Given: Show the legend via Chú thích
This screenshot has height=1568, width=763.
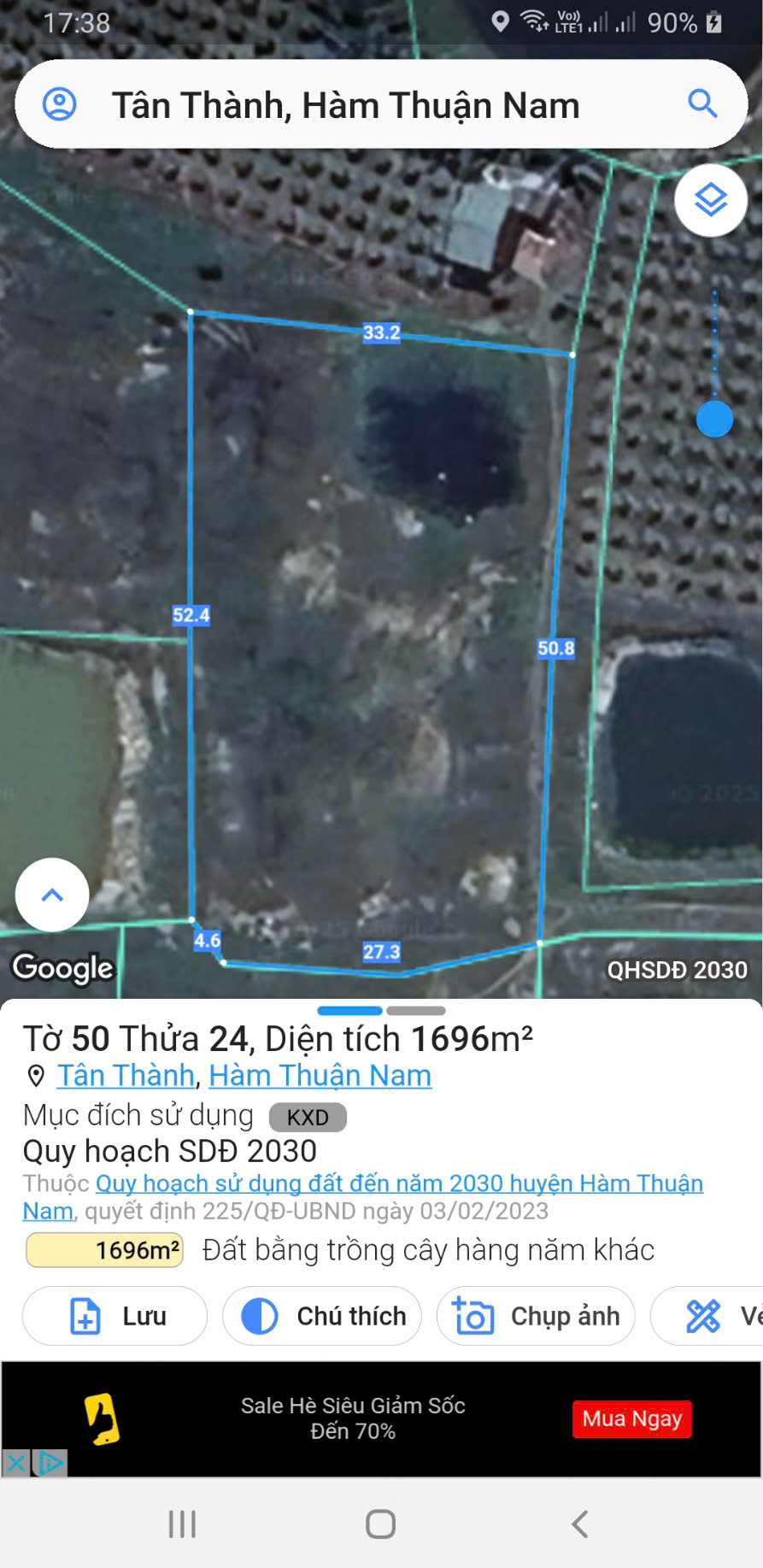Looking at the screenshot, I should 322,1316.
